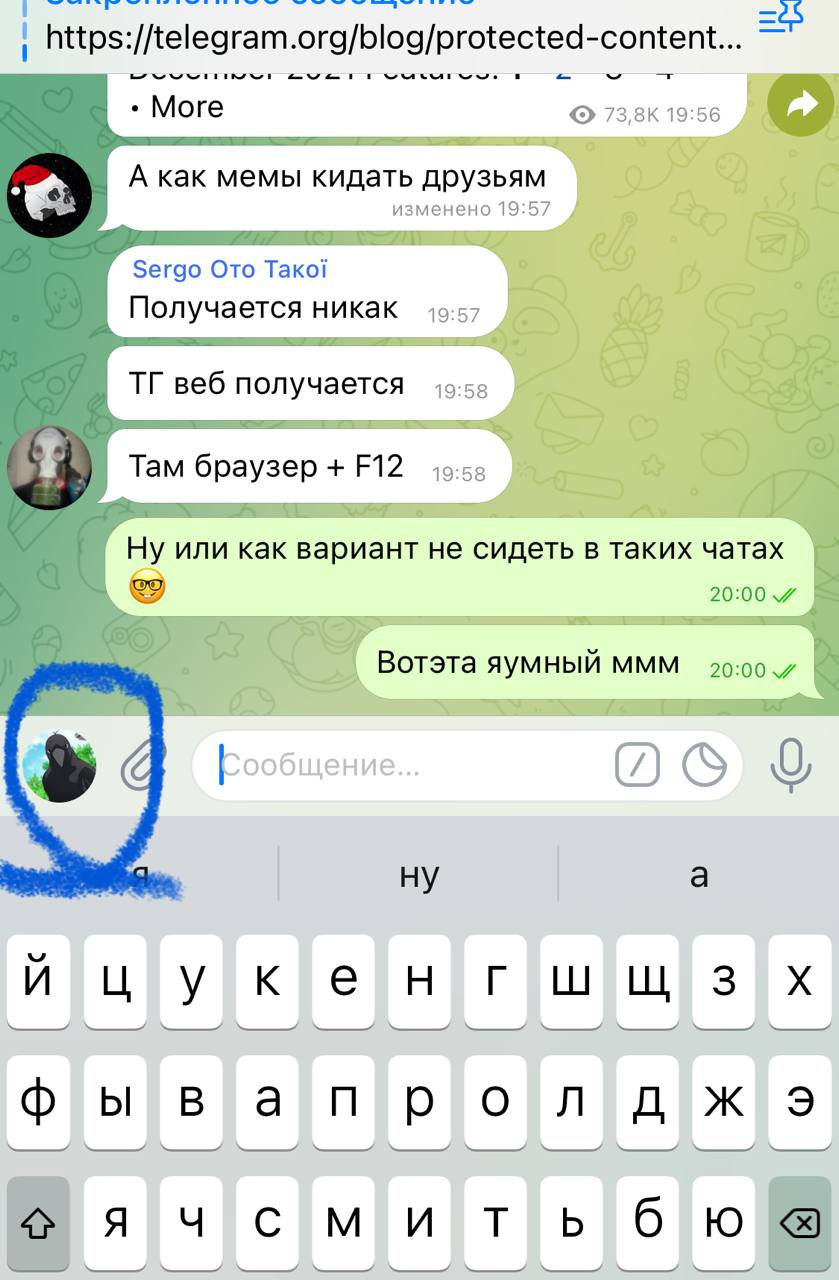Open the pinned telegram.org blog link
The height and width of the screenshot is (1280, 839).
point(394,39)
